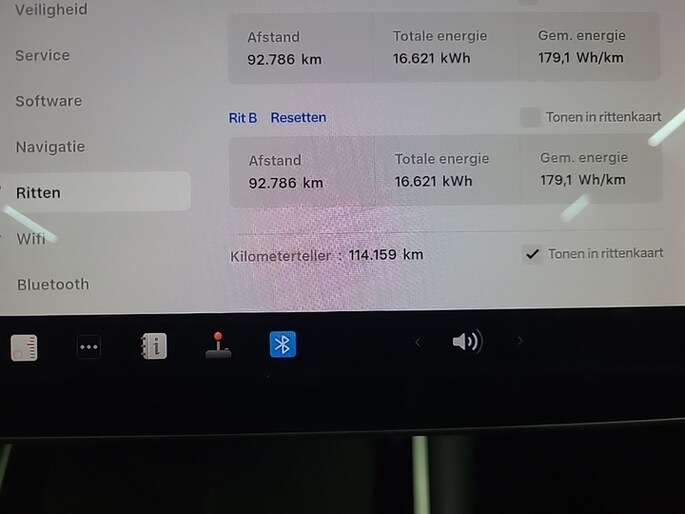Open the Software settings section

point(49,101)
